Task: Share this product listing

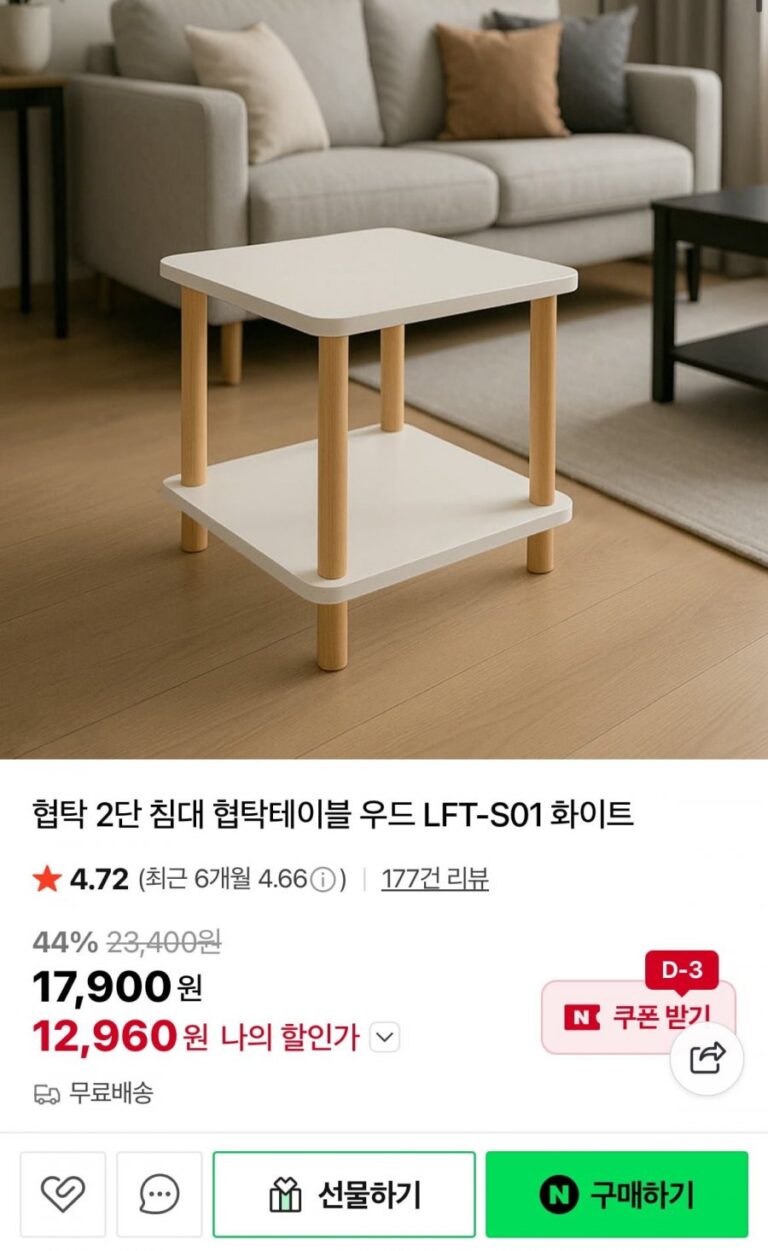Action: [707, 1058]
